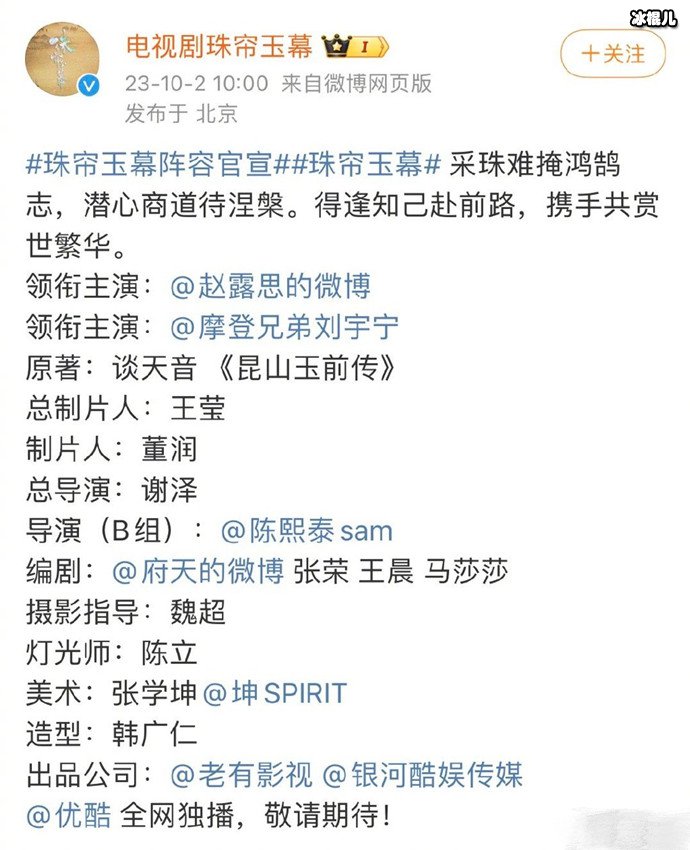Open the @坤SPIRIT mention
The width and height of the screenshot is (690, 850).
(274, 693)
